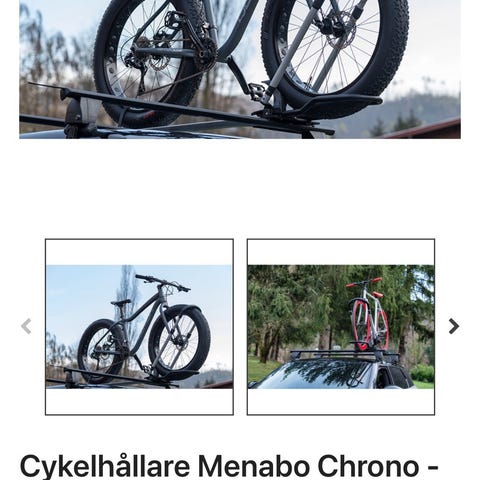Select the fat bike thumbnail in the carousel

[x=139, y=327]
